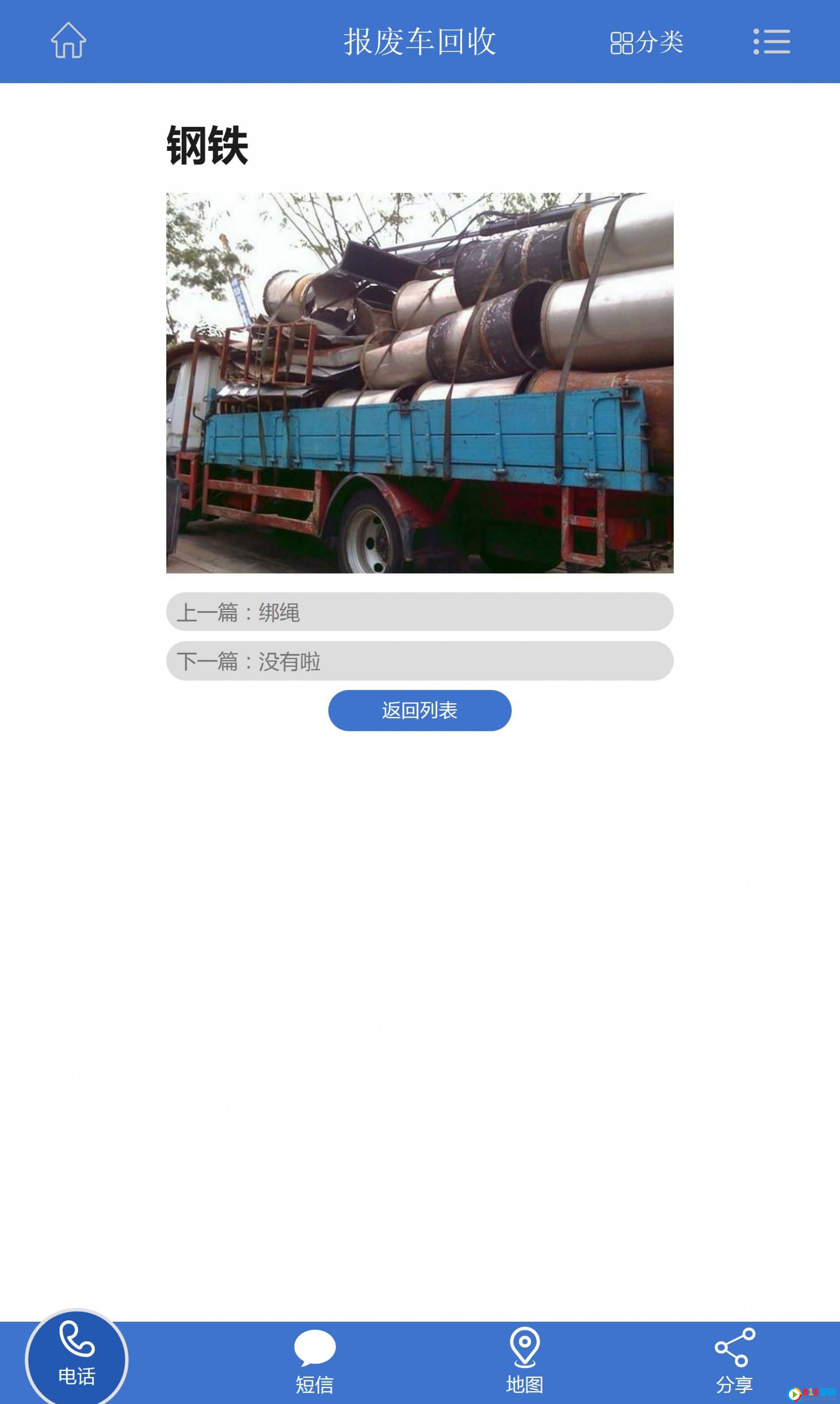The height and width of the screenshot is (1404, 840).
Task: Open the 地图 map location
Action: (525, 1361)
